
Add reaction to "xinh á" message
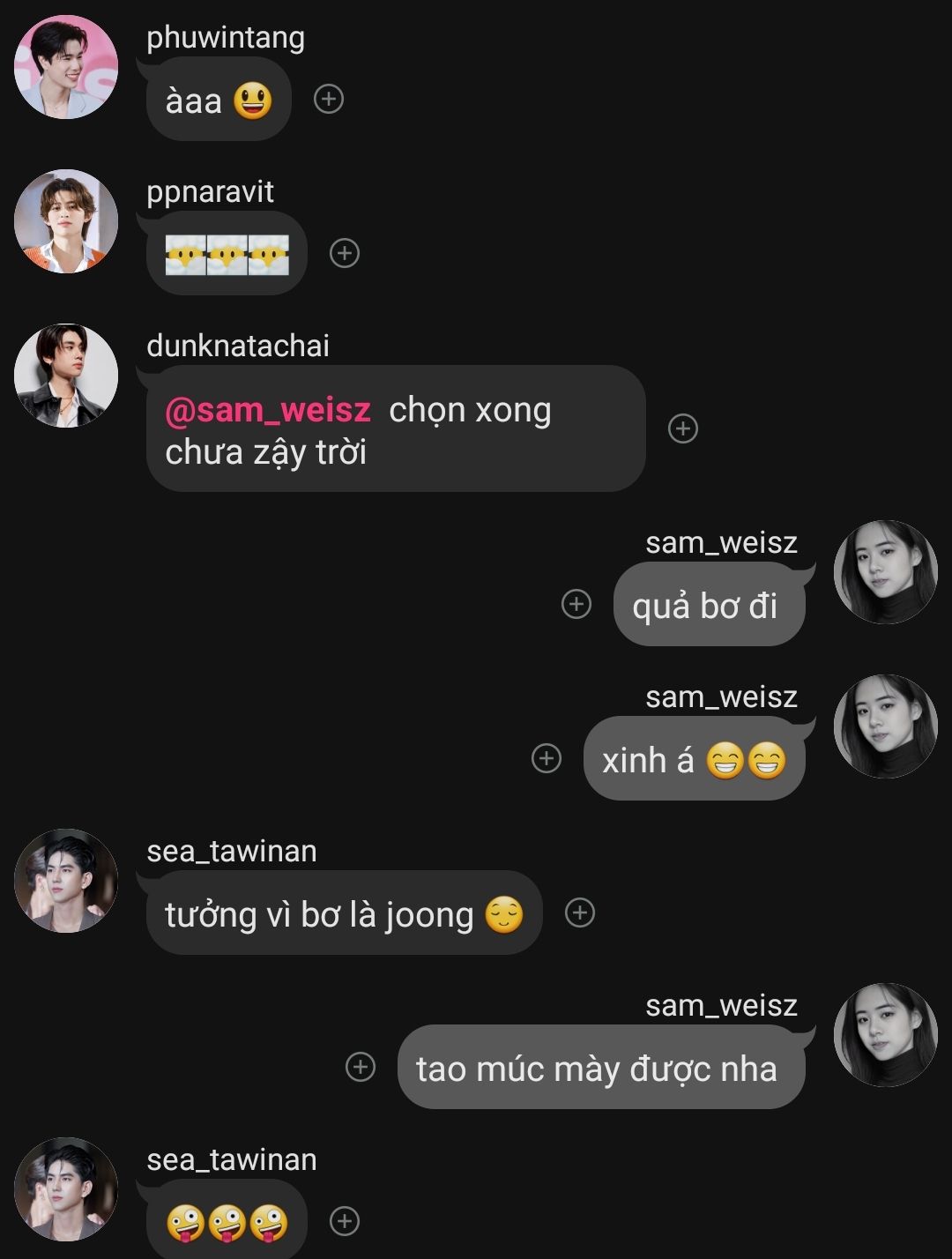547,758
